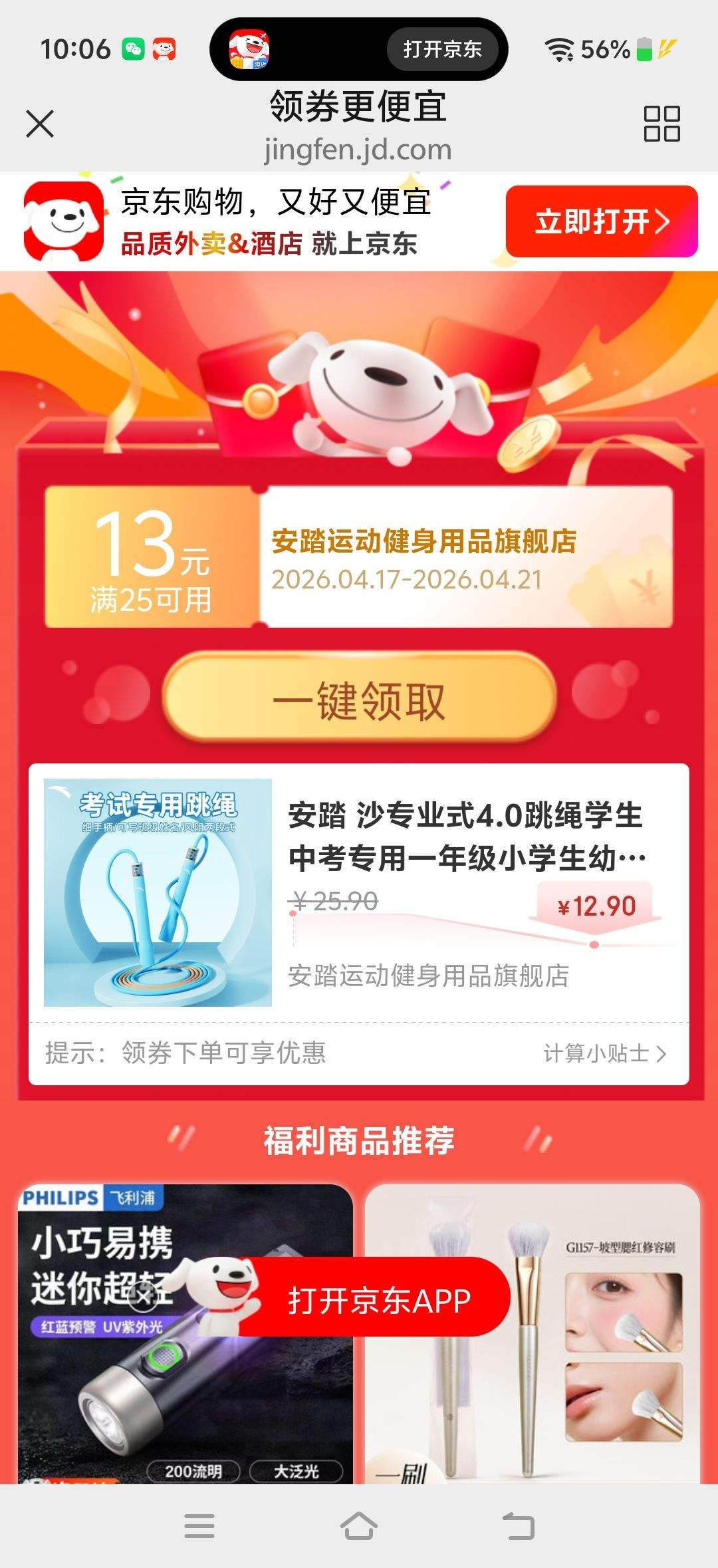Open the 打开京东 capsule at top
This screenshot has height=1568, width=718.
click(444, 49)
